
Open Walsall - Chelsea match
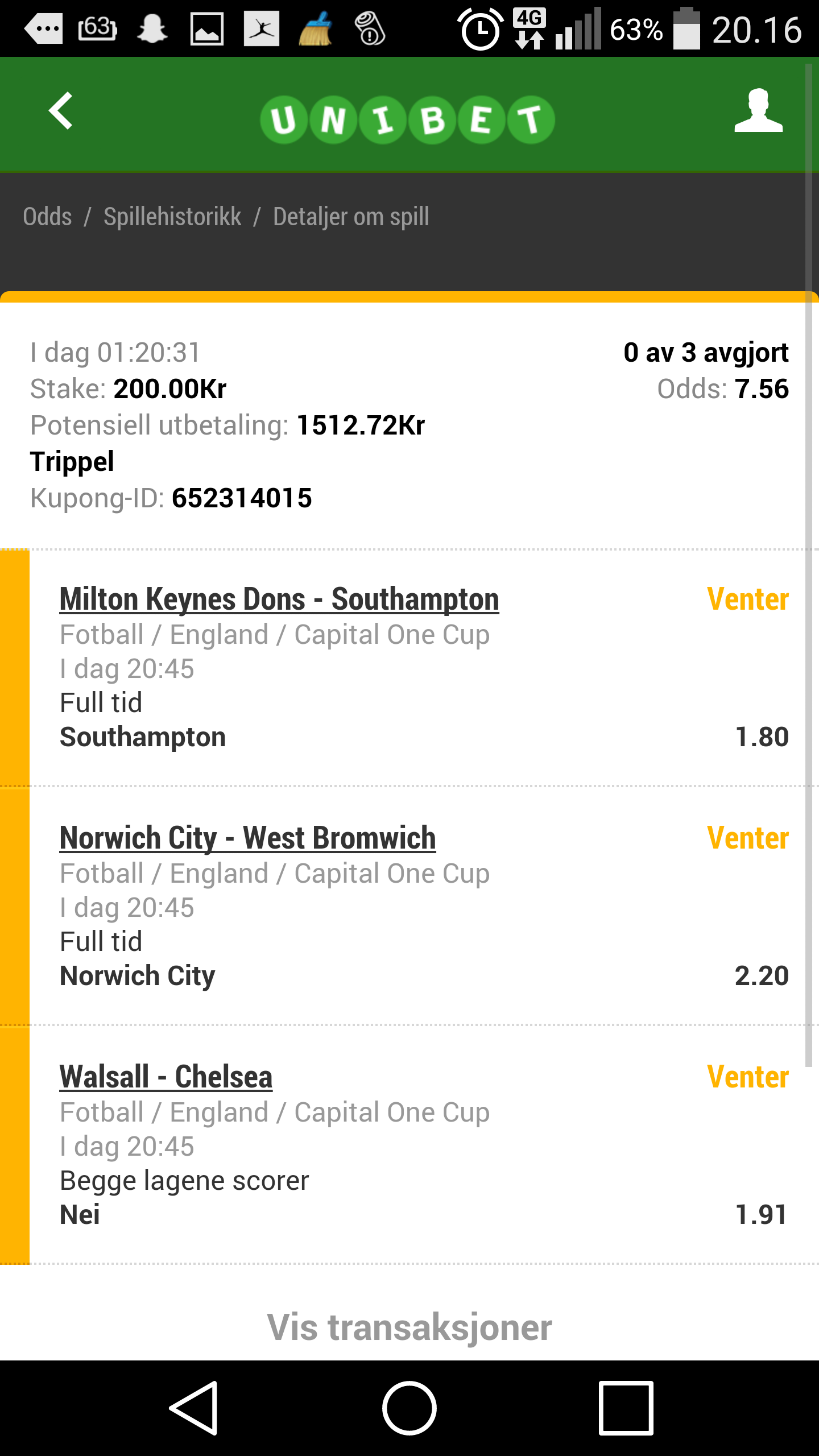tap(166, 1077)
